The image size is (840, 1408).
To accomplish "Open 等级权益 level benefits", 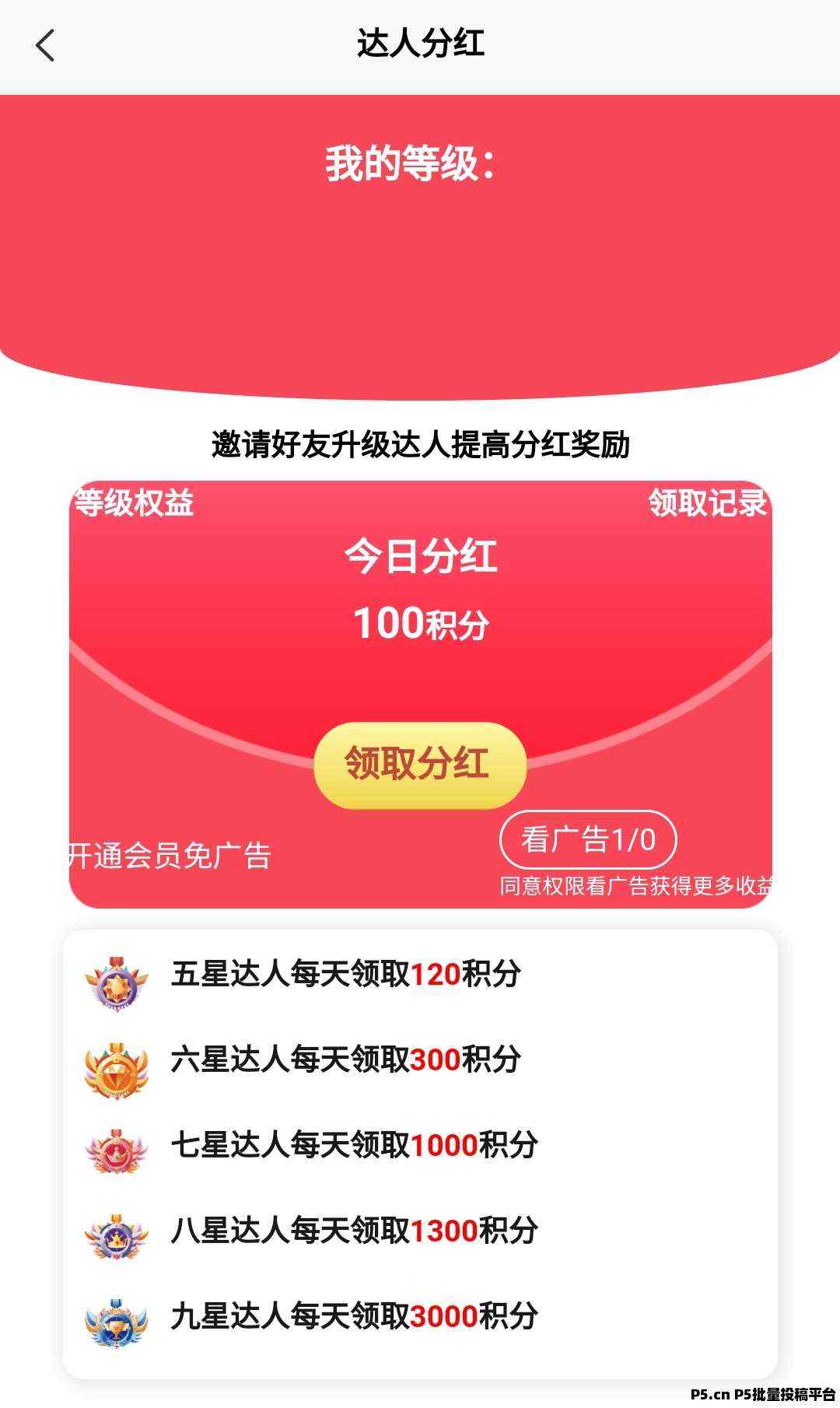I will pos(134,503).
